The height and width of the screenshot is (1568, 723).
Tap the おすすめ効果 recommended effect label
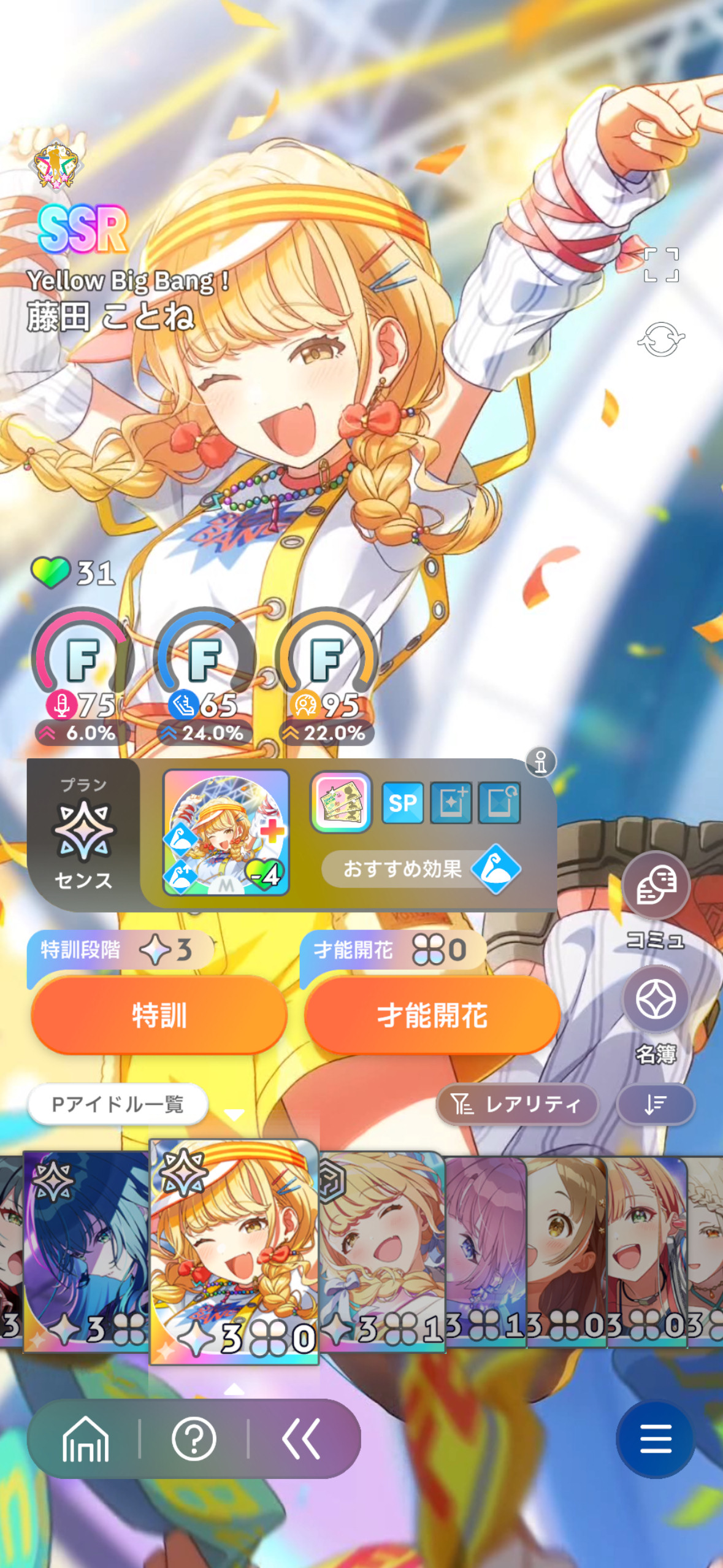coord(402,869)
